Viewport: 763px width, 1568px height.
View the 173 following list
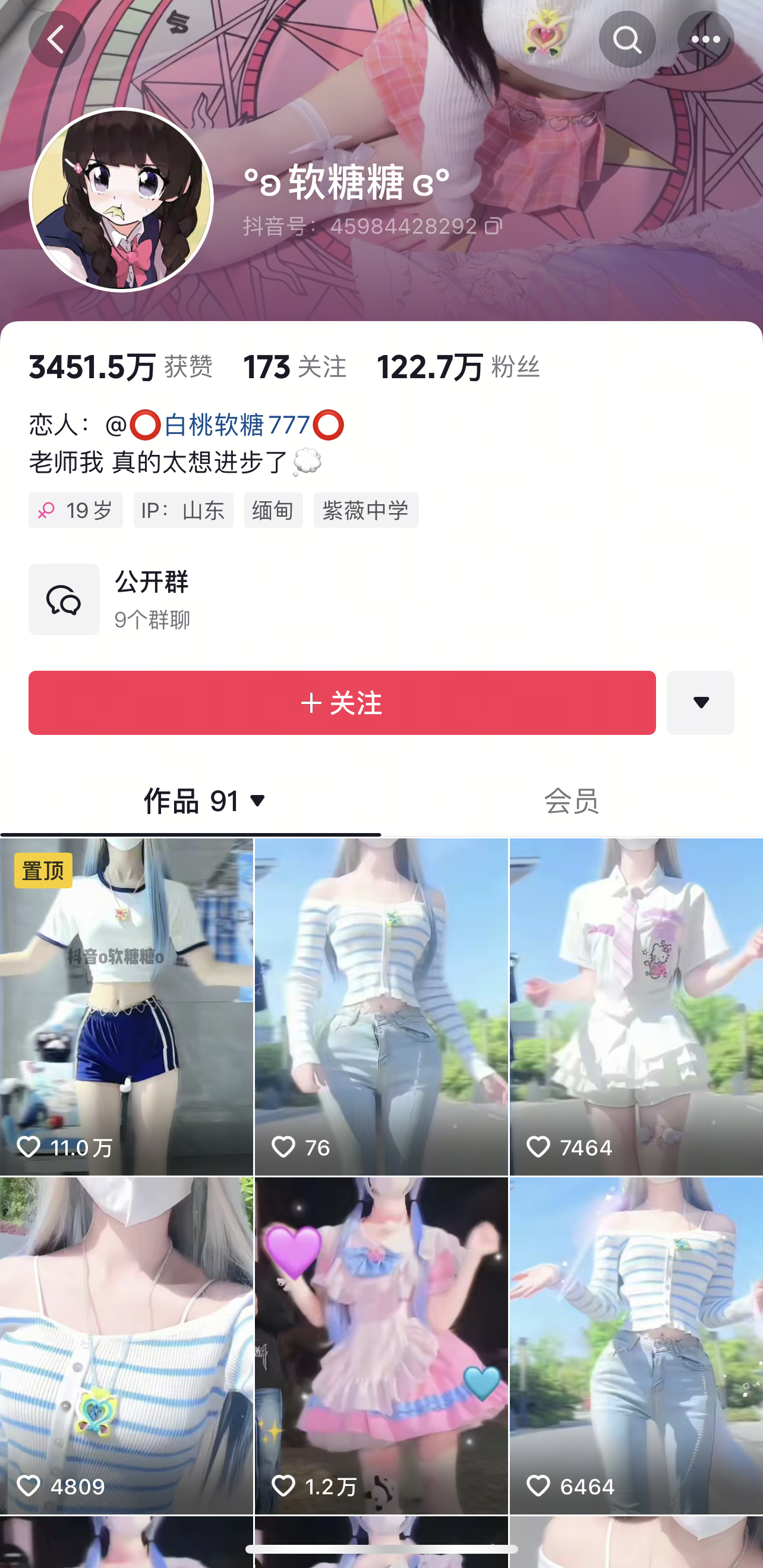click(295, 367)
